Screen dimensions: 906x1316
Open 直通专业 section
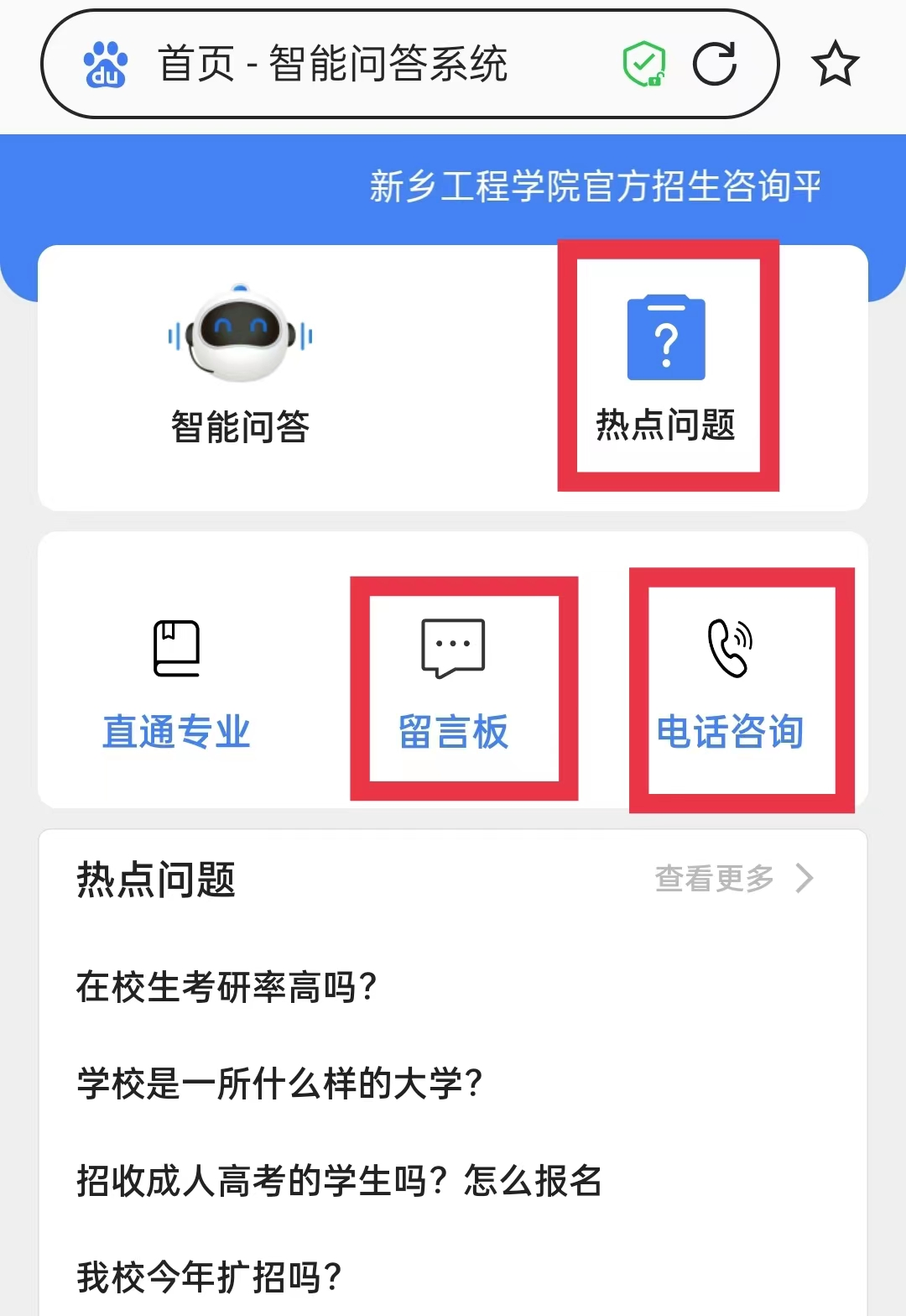(x=176, y=684)
